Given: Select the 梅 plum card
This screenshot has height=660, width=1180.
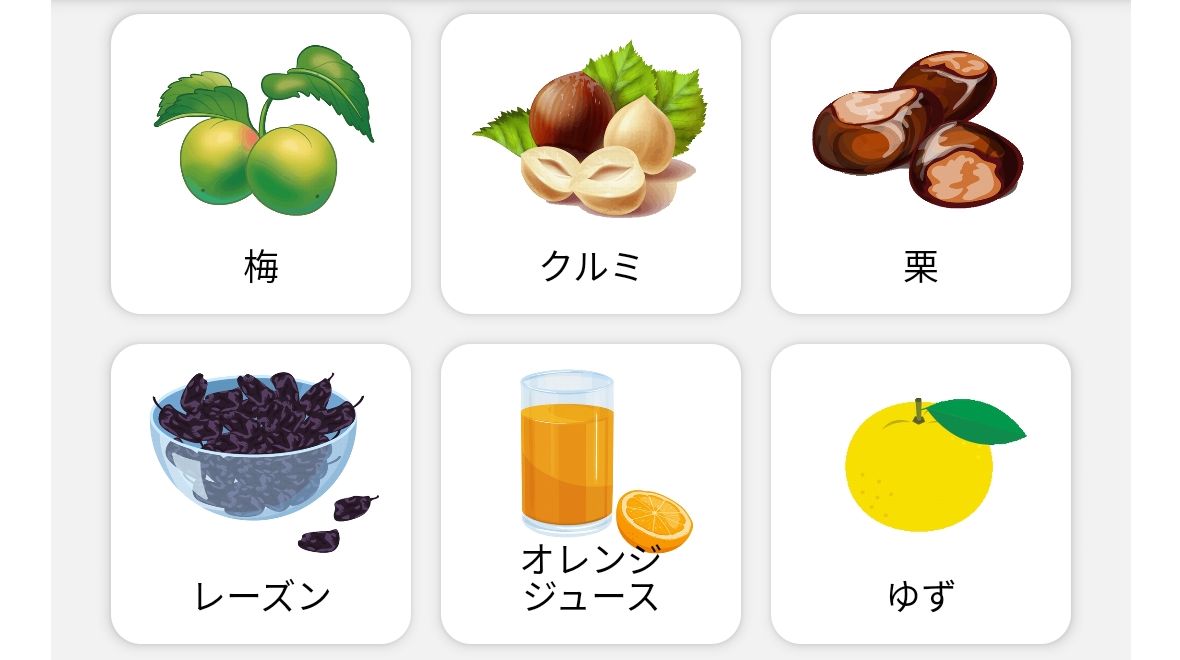Looking at the screenshot, I should click(260, 164).
